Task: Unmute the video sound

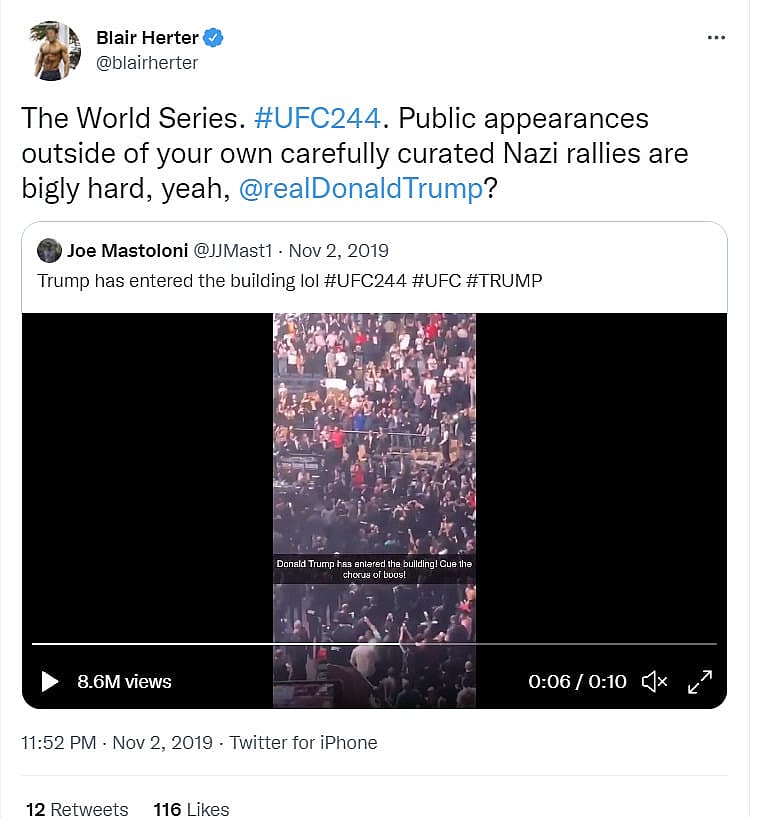Action: click(654, 682)
